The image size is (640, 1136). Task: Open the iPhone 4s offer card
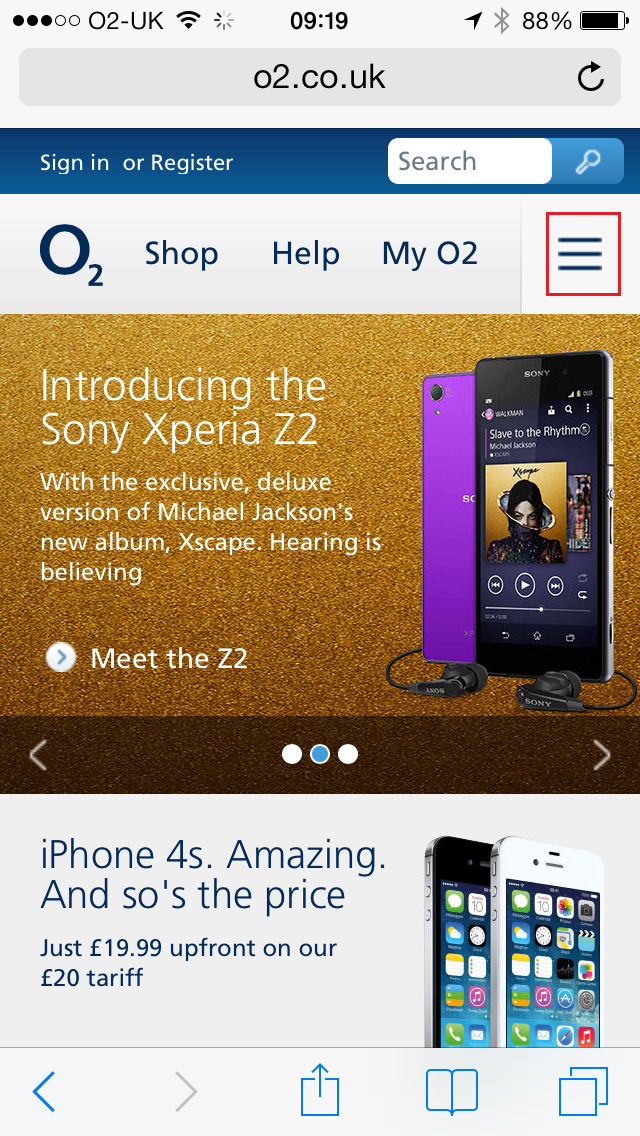[320, 921]
